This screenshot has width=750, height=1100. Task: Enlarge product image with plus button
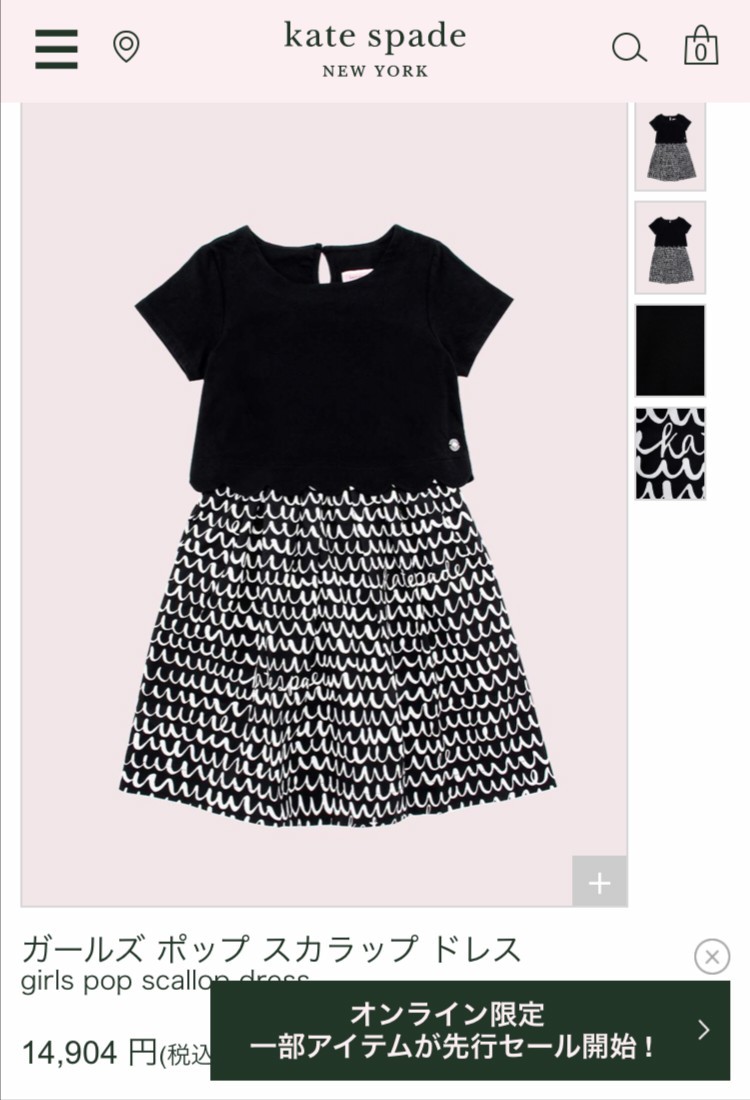tap(599, 882)
